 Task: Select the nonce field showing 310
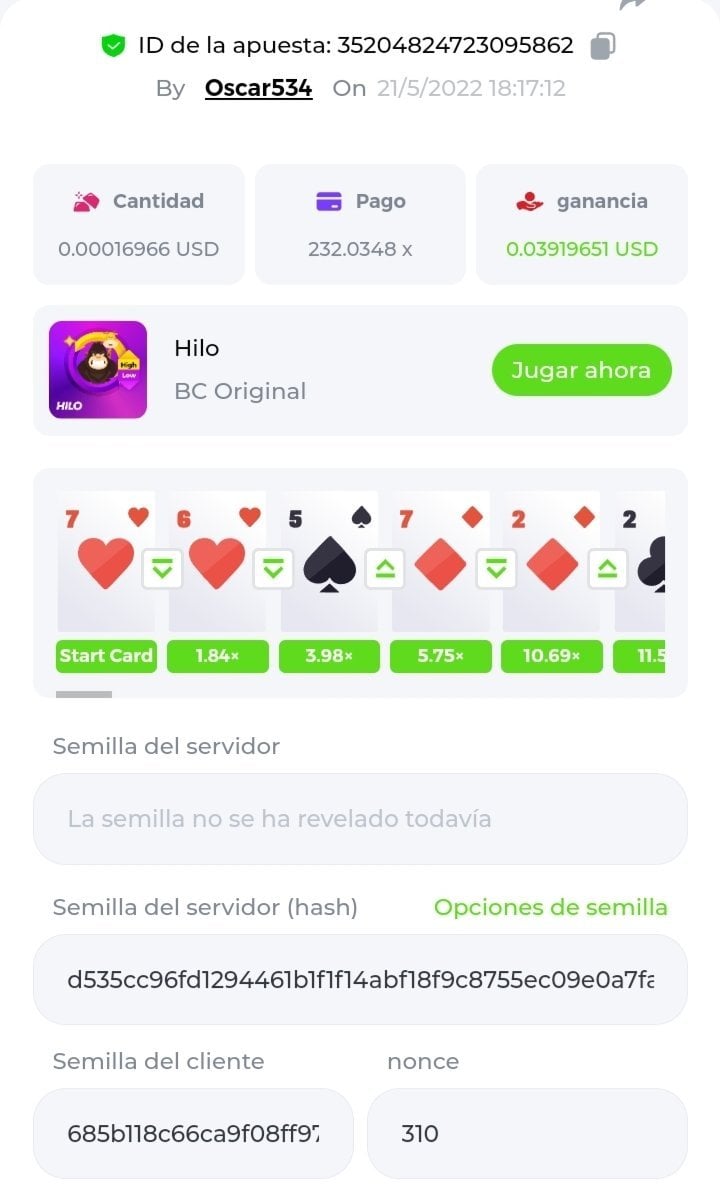(x=527, y=1133)
